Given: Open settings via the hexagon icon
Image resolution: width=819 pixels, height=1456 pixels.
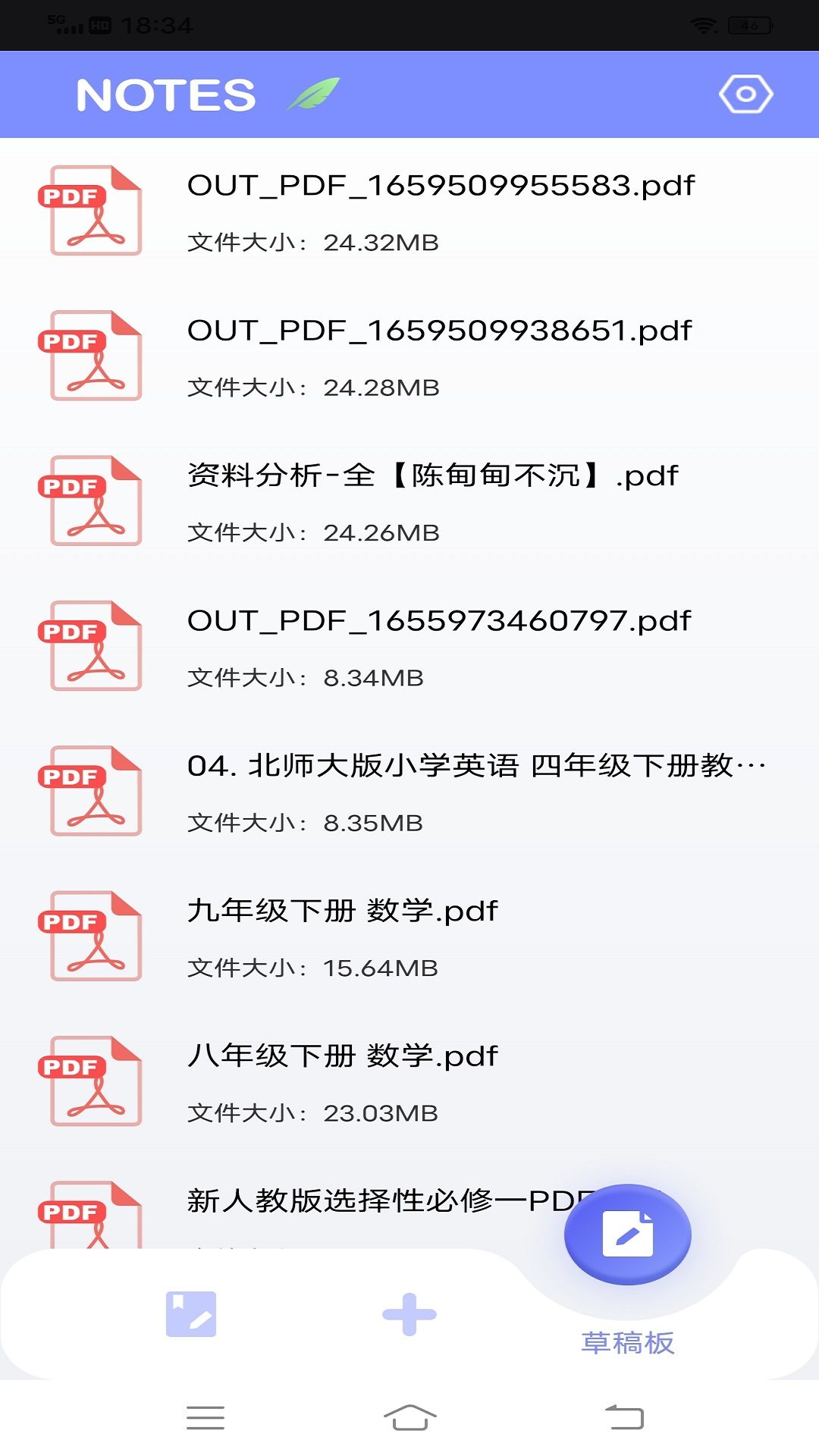Looking at the screenshot, I should 746,94.
